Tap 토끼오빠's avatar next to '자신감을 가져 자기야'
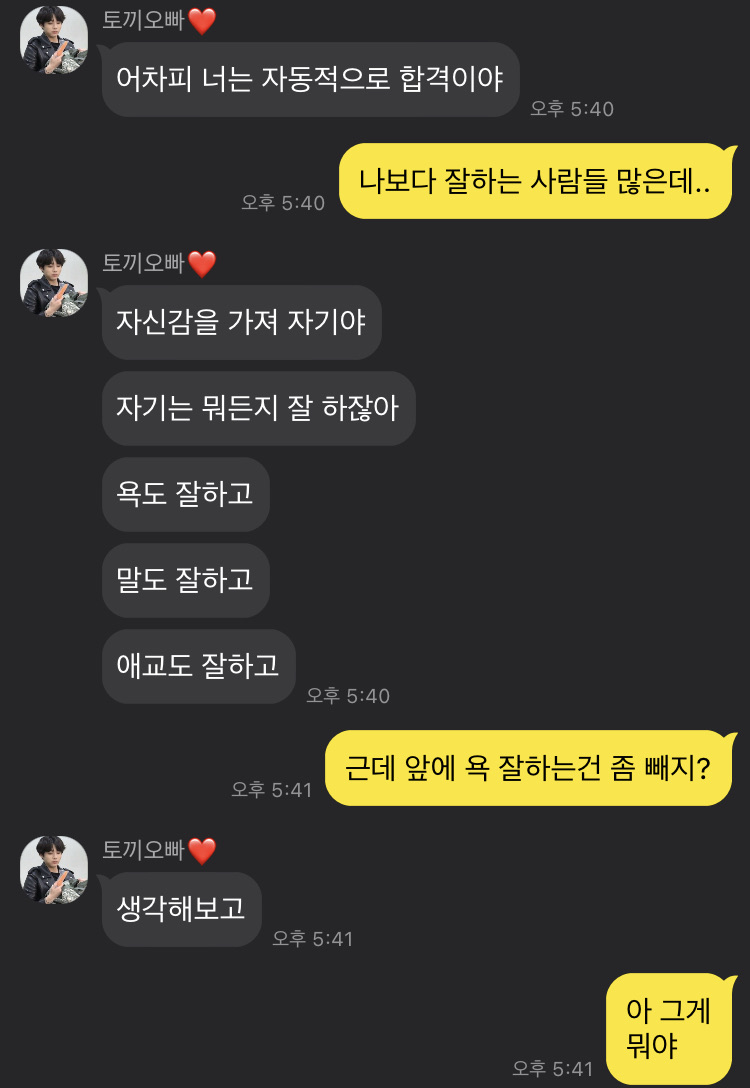 click(x=54, y=283)
